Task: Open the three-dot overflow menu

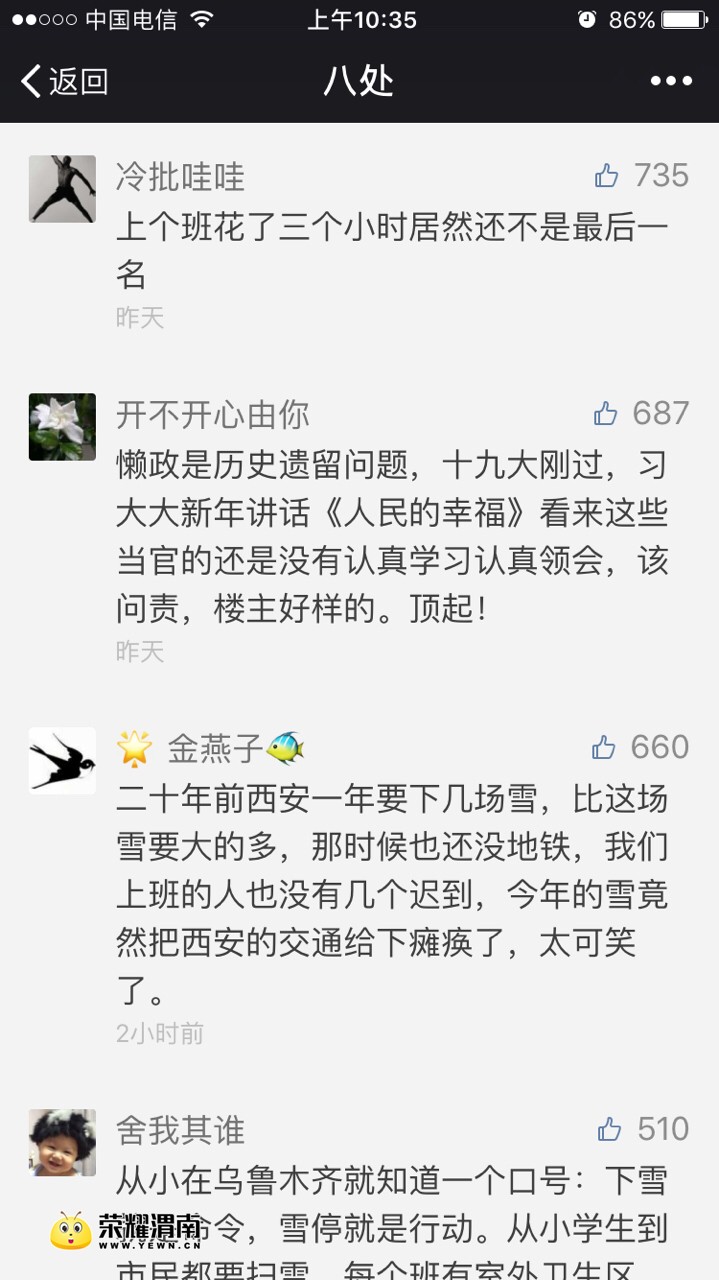Action: pos(671,81)
